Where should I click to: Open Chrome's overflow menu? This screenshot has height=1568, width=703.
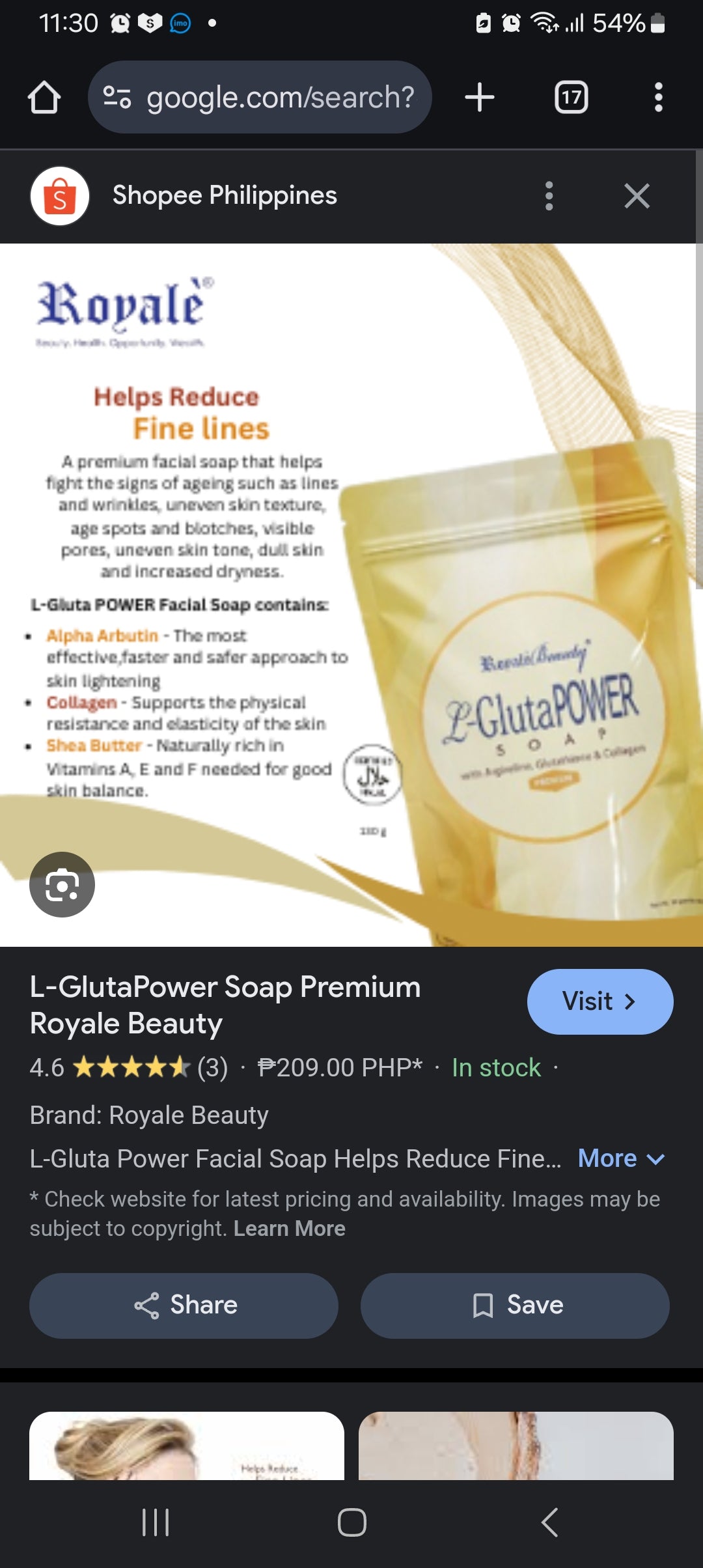658,98
